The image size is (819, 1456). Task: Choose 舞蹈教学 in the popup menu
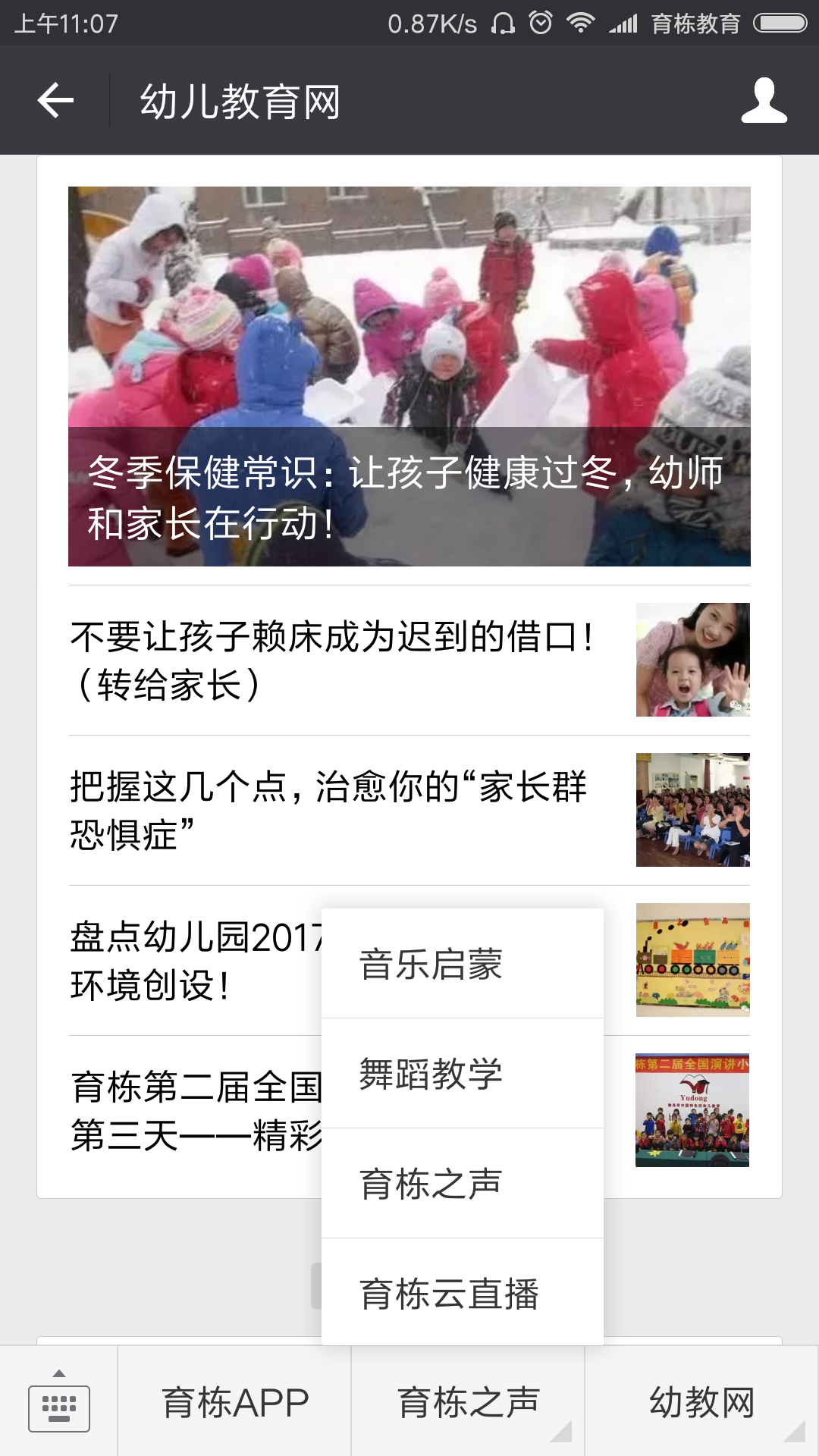click(462, 1074)
